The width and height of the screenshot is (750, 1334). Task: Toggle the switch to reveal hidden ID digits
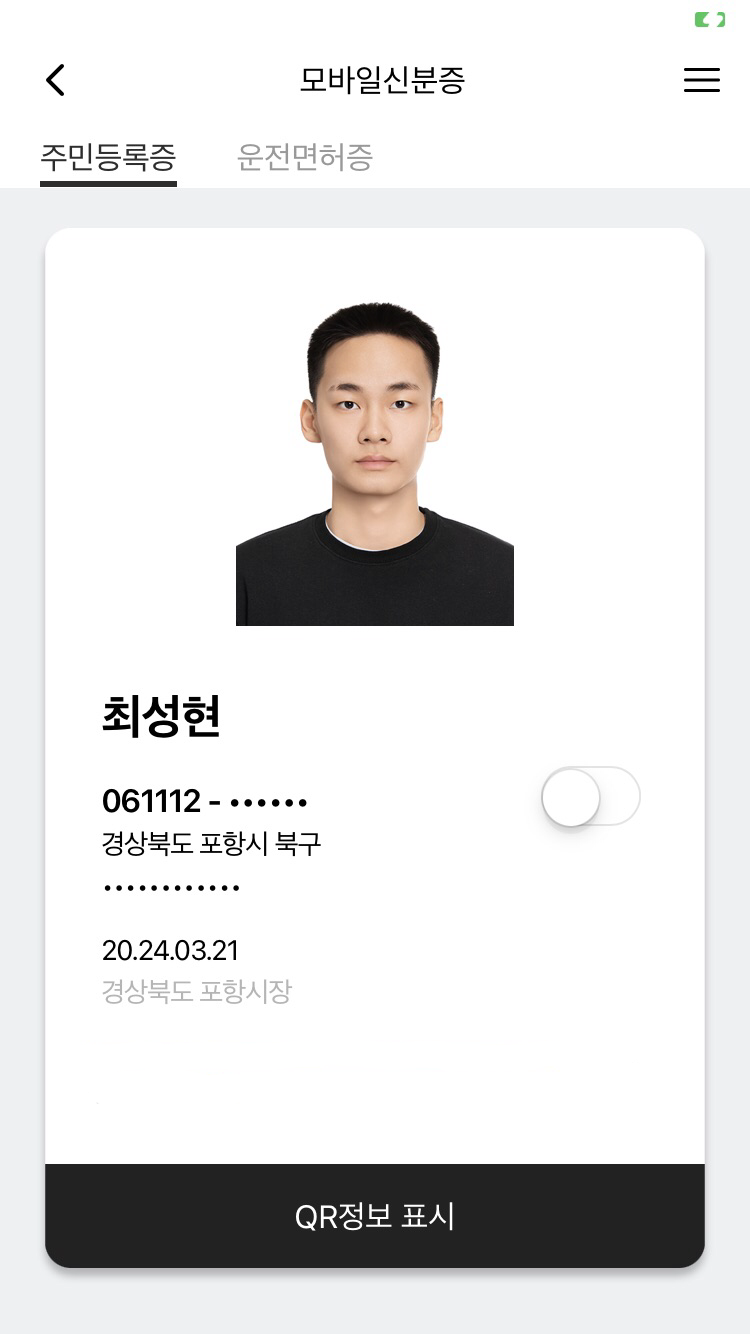tap(590, 797)
